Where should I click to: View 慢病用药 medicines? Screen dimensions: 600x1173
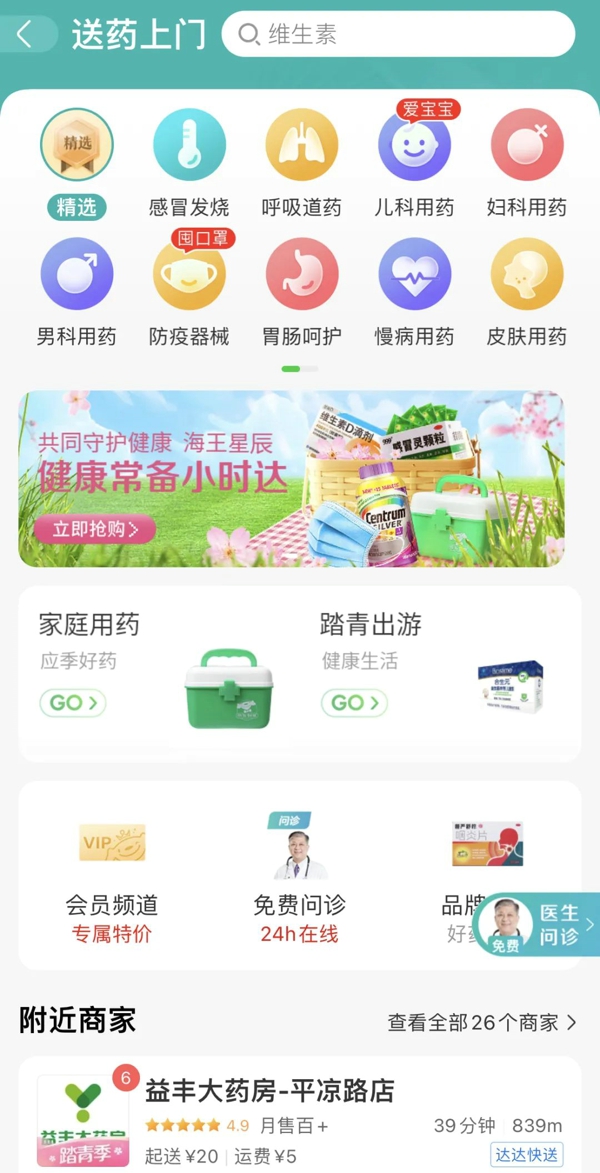click(x=414, y=275)
